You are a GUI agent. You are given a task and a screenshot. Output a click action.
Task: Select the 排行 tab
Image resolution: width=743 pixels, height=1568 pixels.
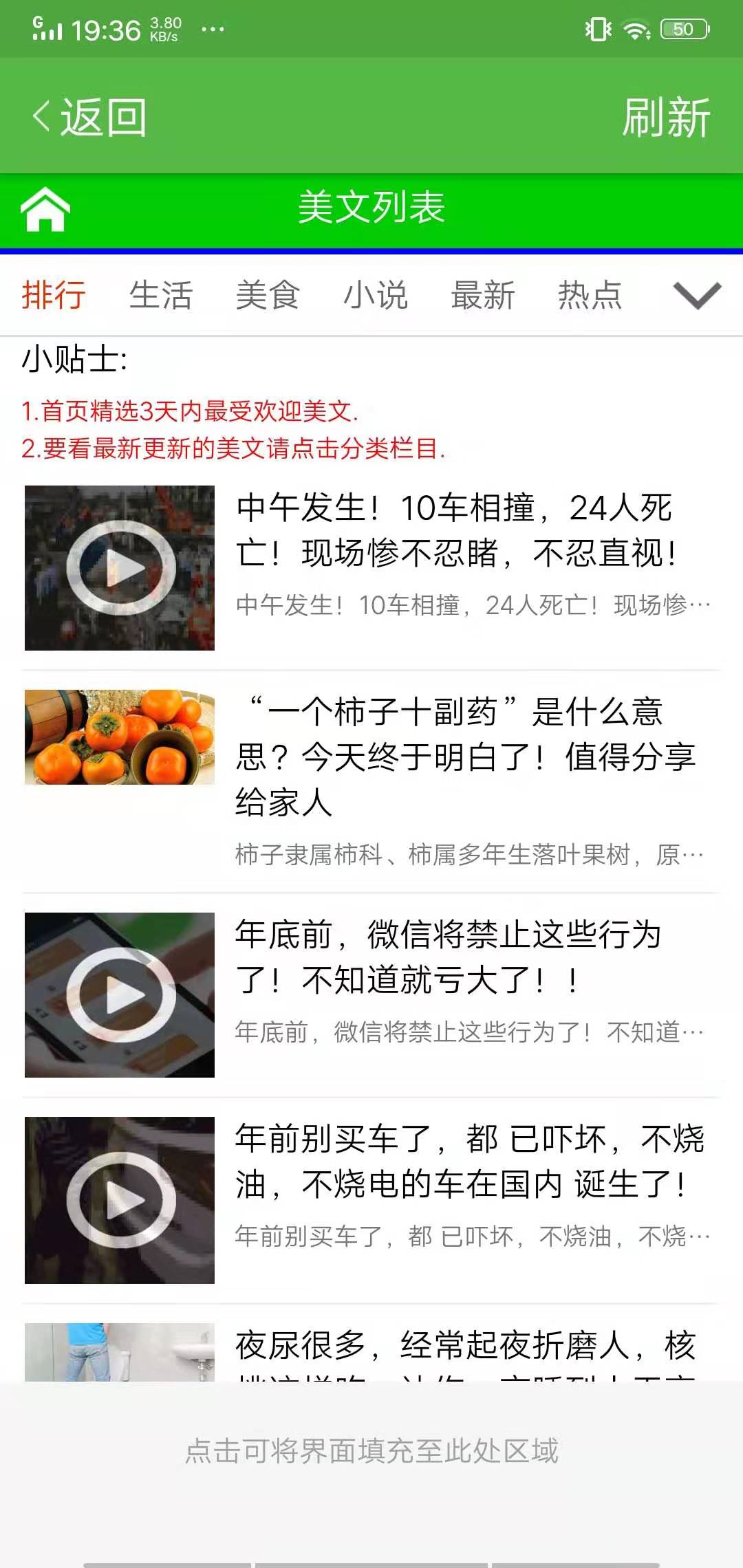pos(53,296)
